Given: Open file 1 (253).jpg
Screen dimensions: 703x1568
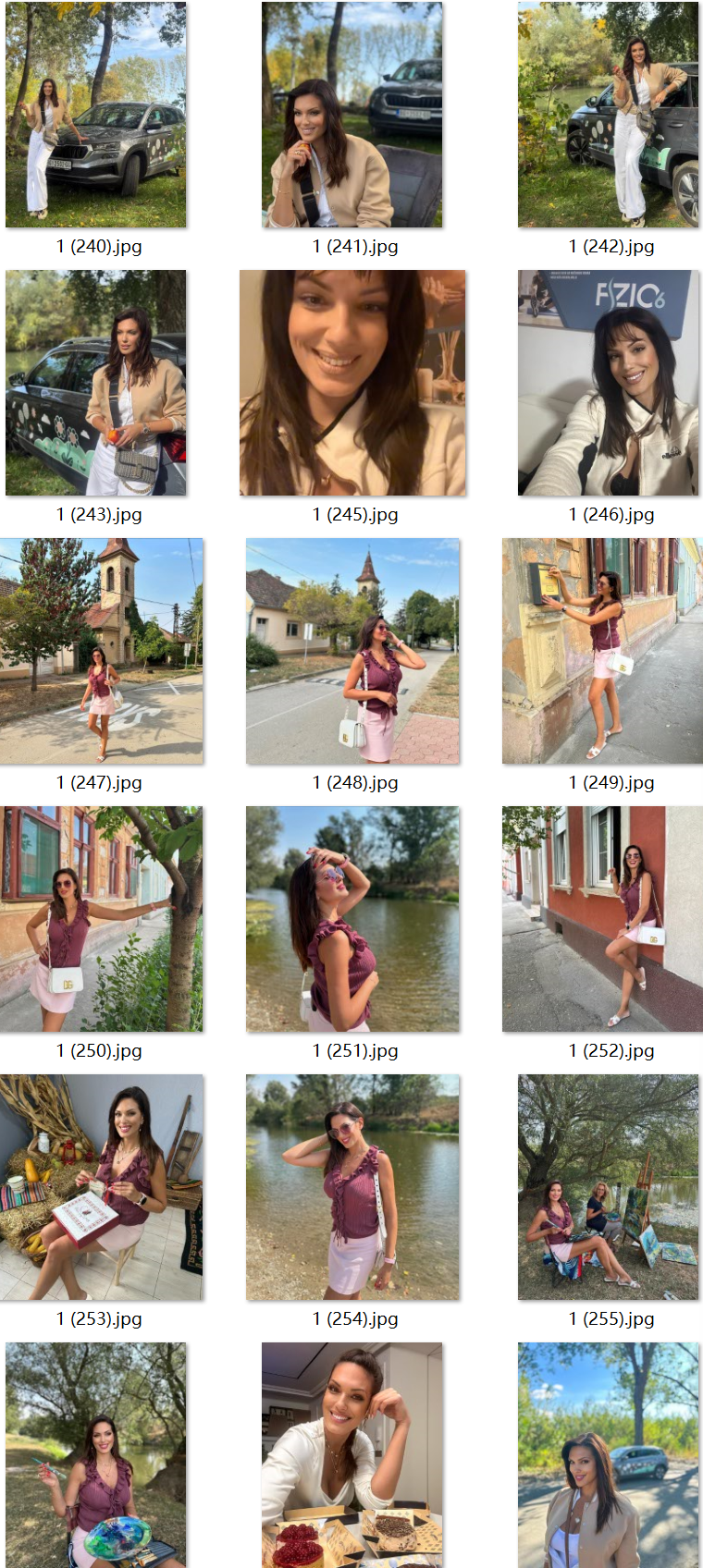Looking at the screenshot, I should pos(101,1187).
